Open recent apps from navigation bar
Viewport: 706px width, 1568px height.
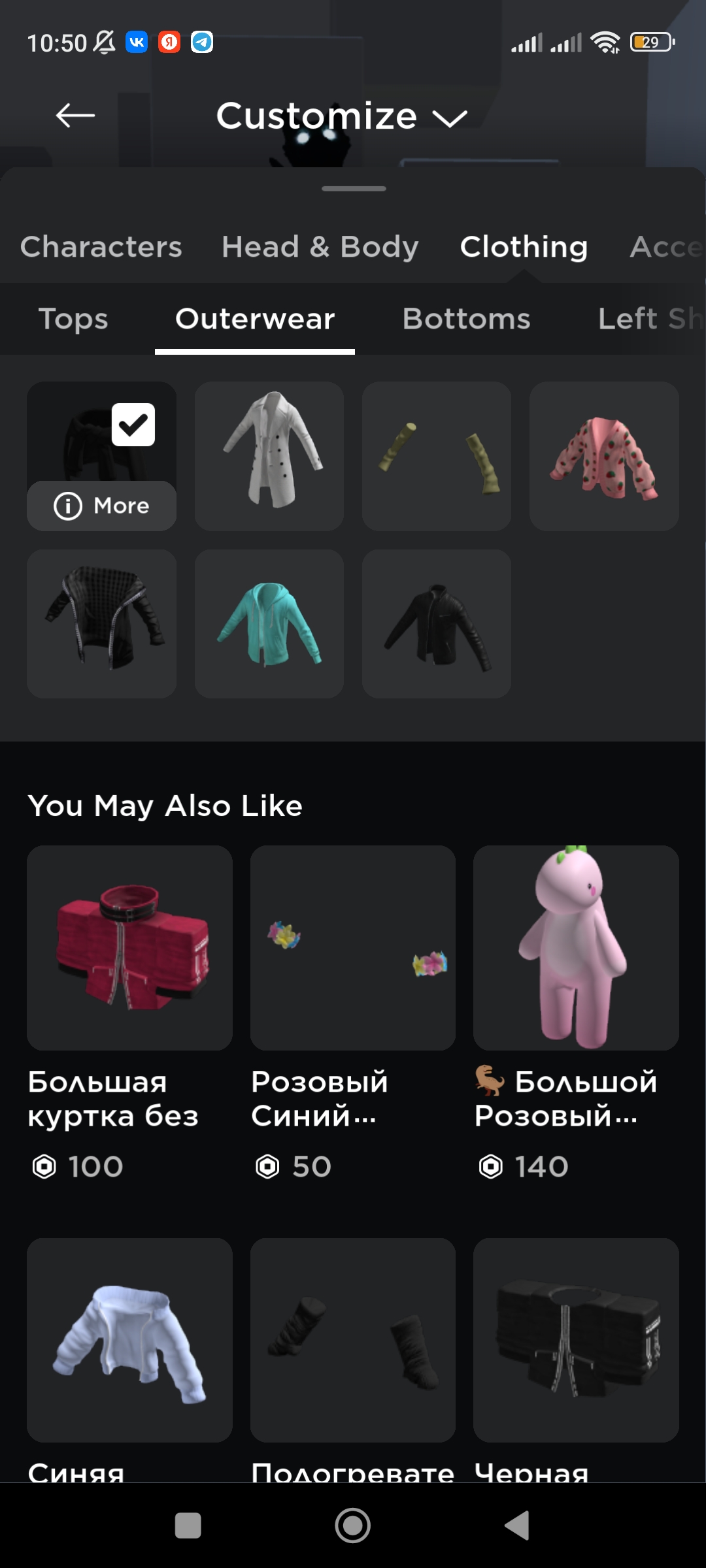tap(188, 1526)
